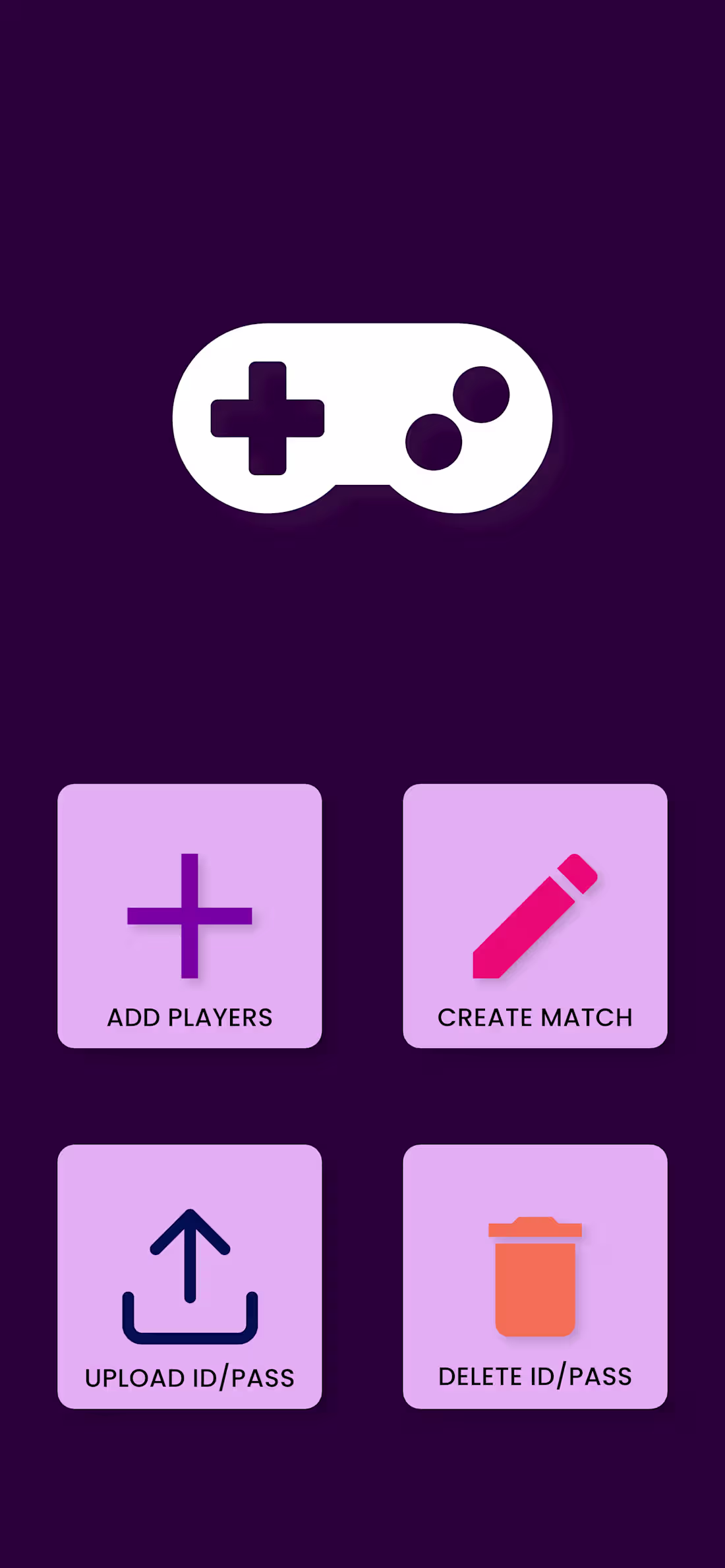Click the DELETE ID/PASS text label
Image resolution: width=725 pixels, height=1568 pixels.
[535, 1377]
